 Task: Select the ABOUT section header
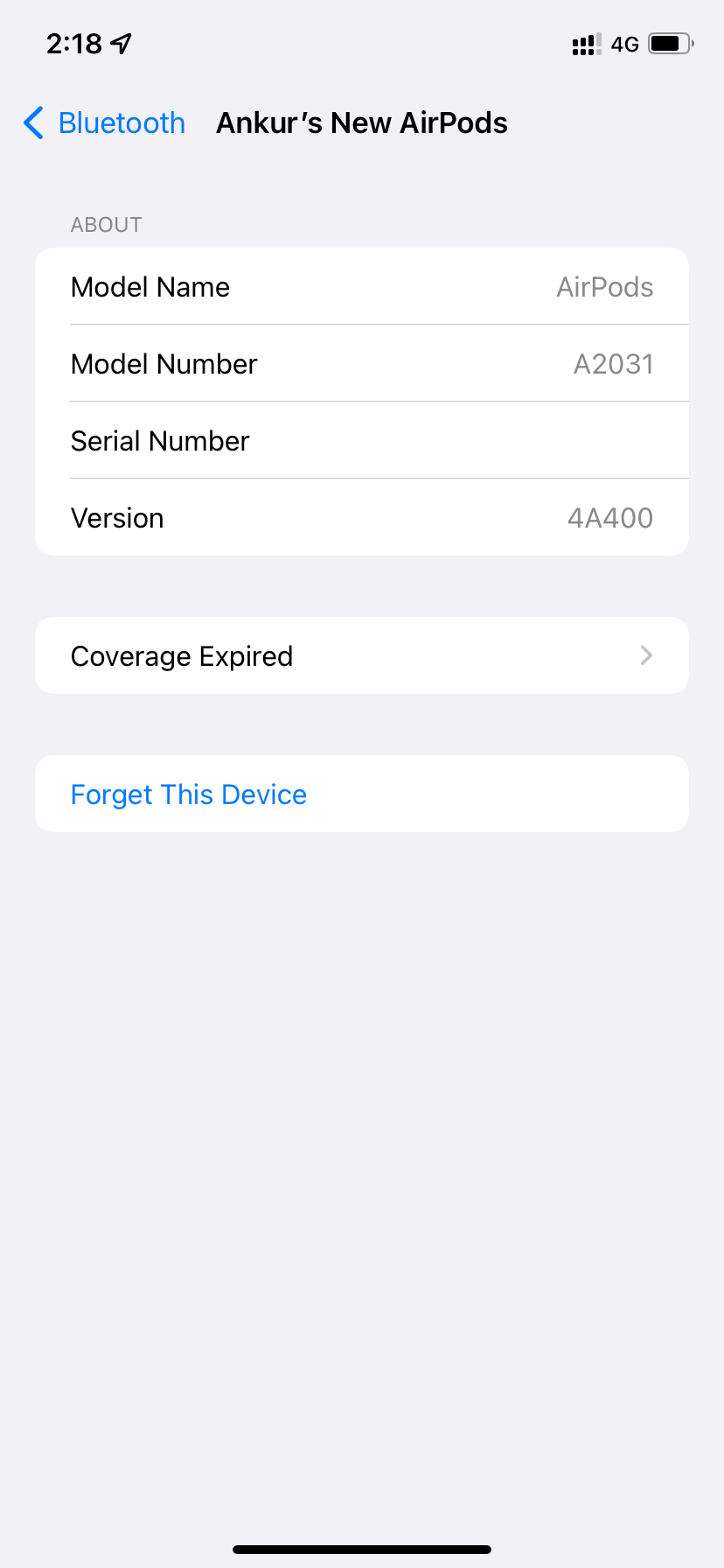(x=106, y=224)
